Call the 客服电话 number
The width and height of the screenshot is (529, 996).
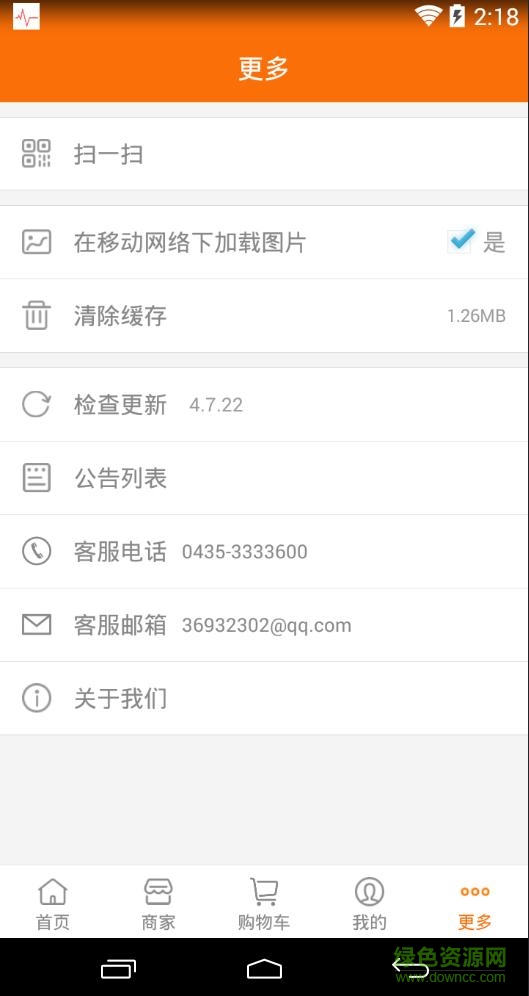click(264, 551)
